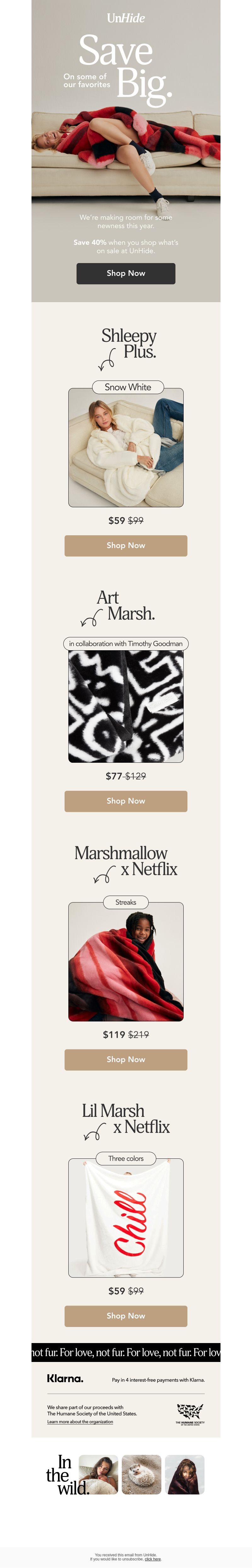Open the hedgehog photo in In the wild
Viewport: 252px width, 1568px height.
(x=141, y=1474)
